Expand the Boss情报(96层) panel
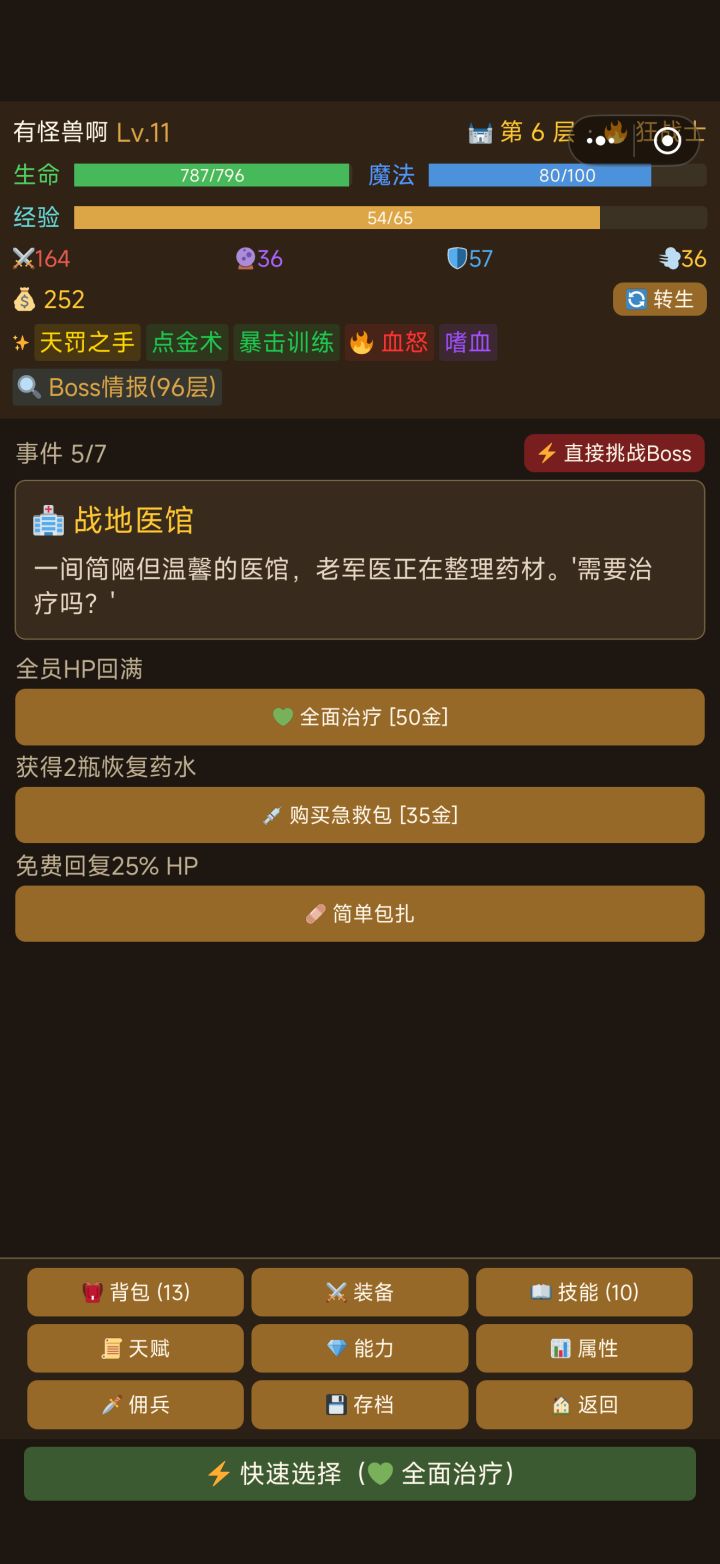This screenshot has height=1564, width=720. 117,387
